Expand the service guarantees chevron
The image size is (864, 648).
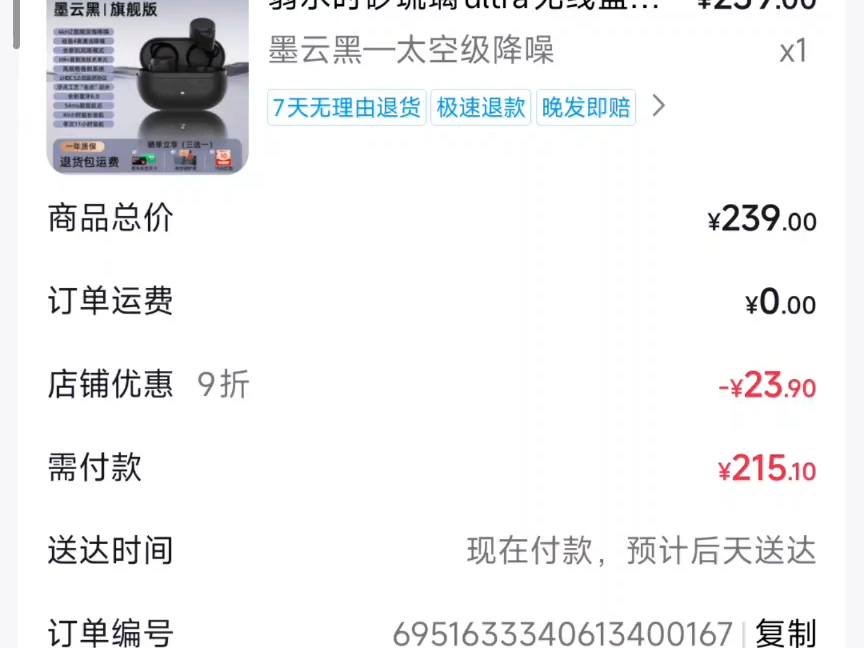tap(658, 106)
